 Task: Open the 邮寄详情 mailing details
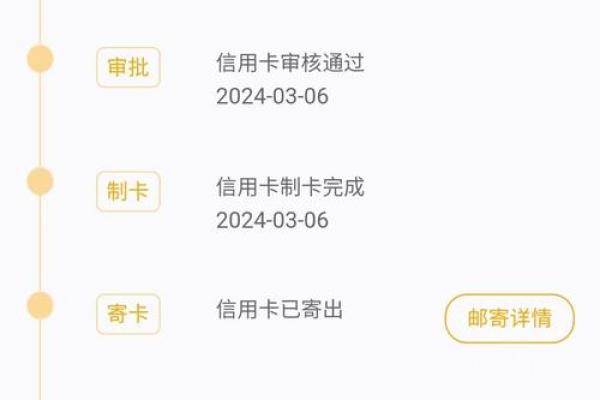click(509, 319)
